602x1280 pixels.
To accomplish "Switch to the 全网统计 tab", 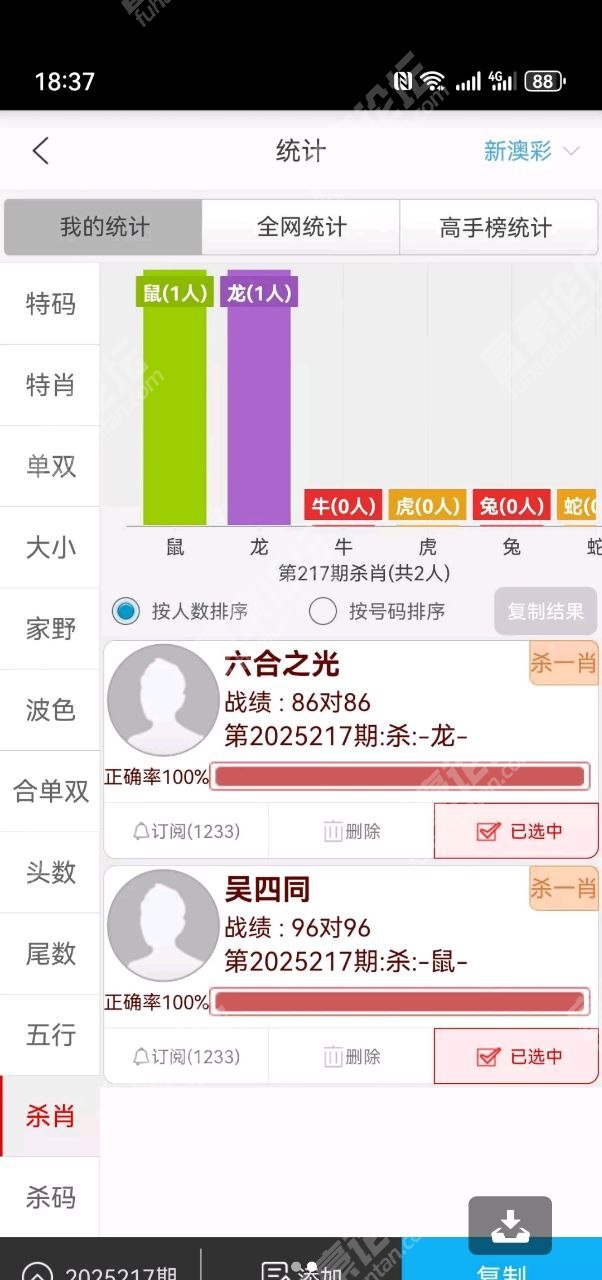I will pyautogui.click(x=301, y=227).
